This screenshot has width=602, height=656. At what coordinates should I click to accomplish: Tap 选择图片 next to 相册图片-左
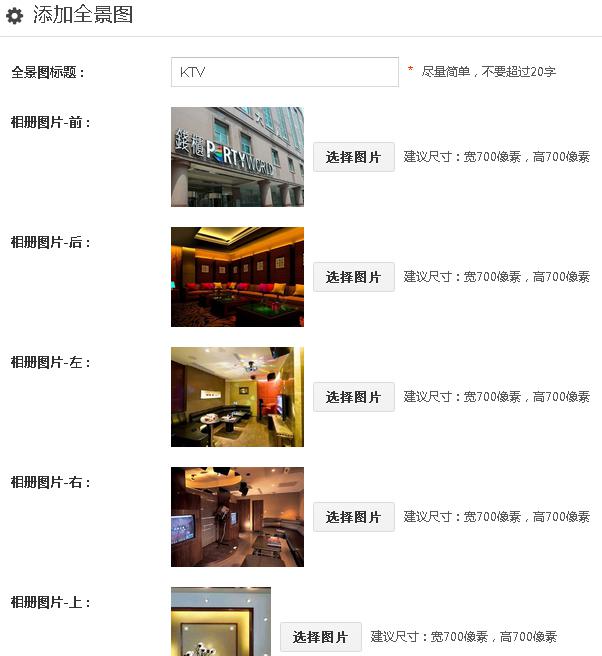(x=354, y=397)
